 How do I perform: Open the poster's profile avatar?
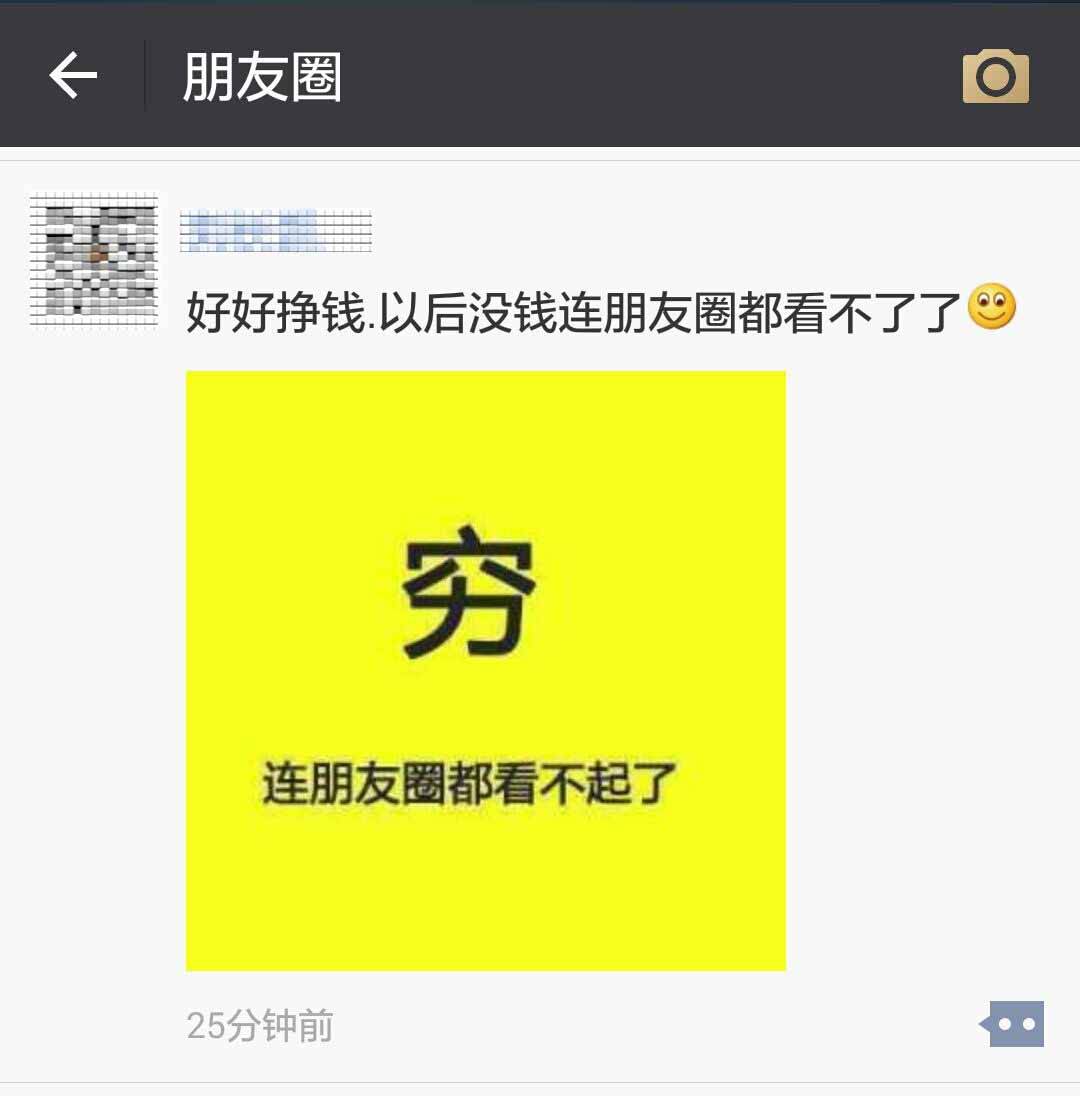click(x=95, y=259)
